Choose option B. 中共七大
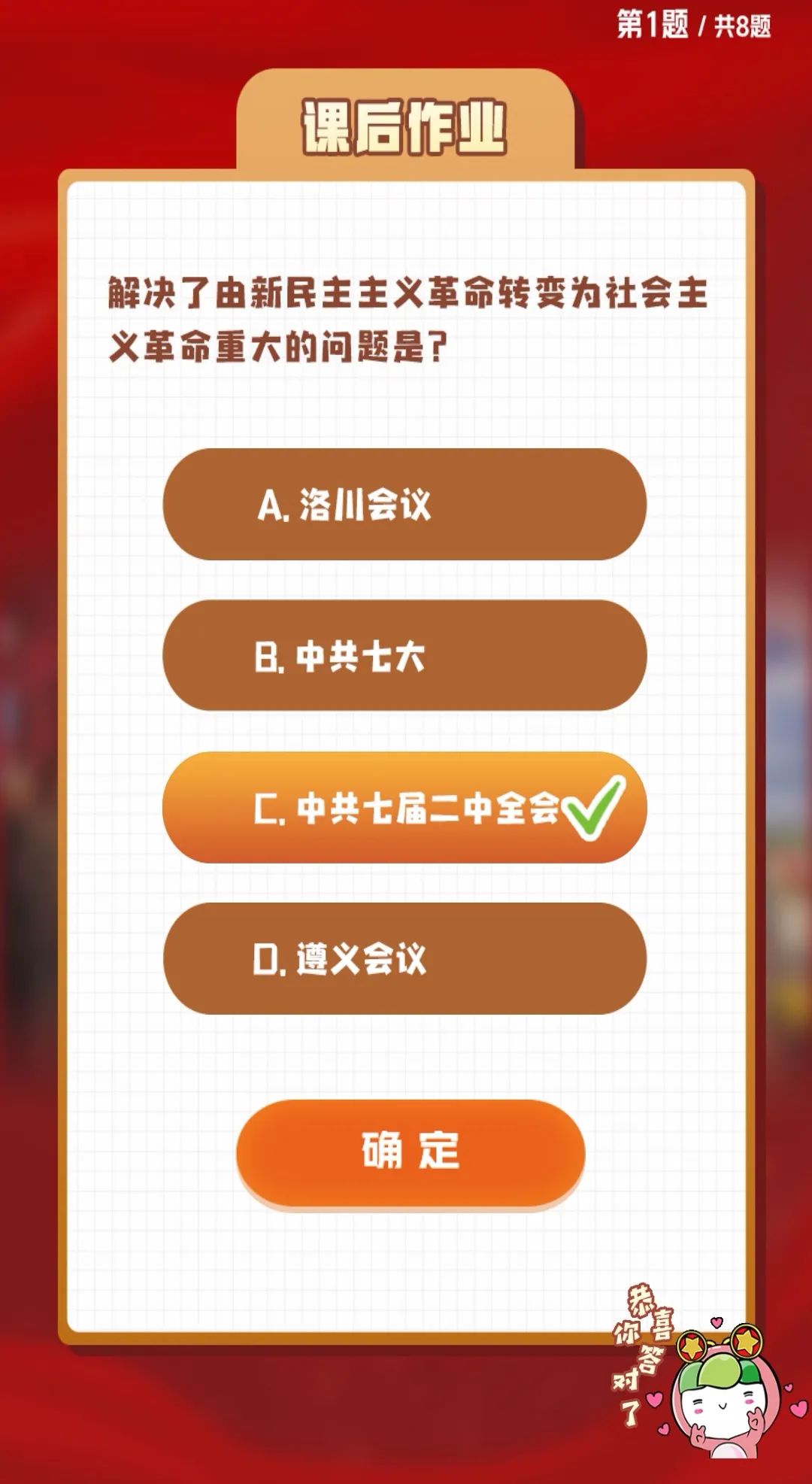This screenshot has height=1484, width=812. [x=404, y=655]
